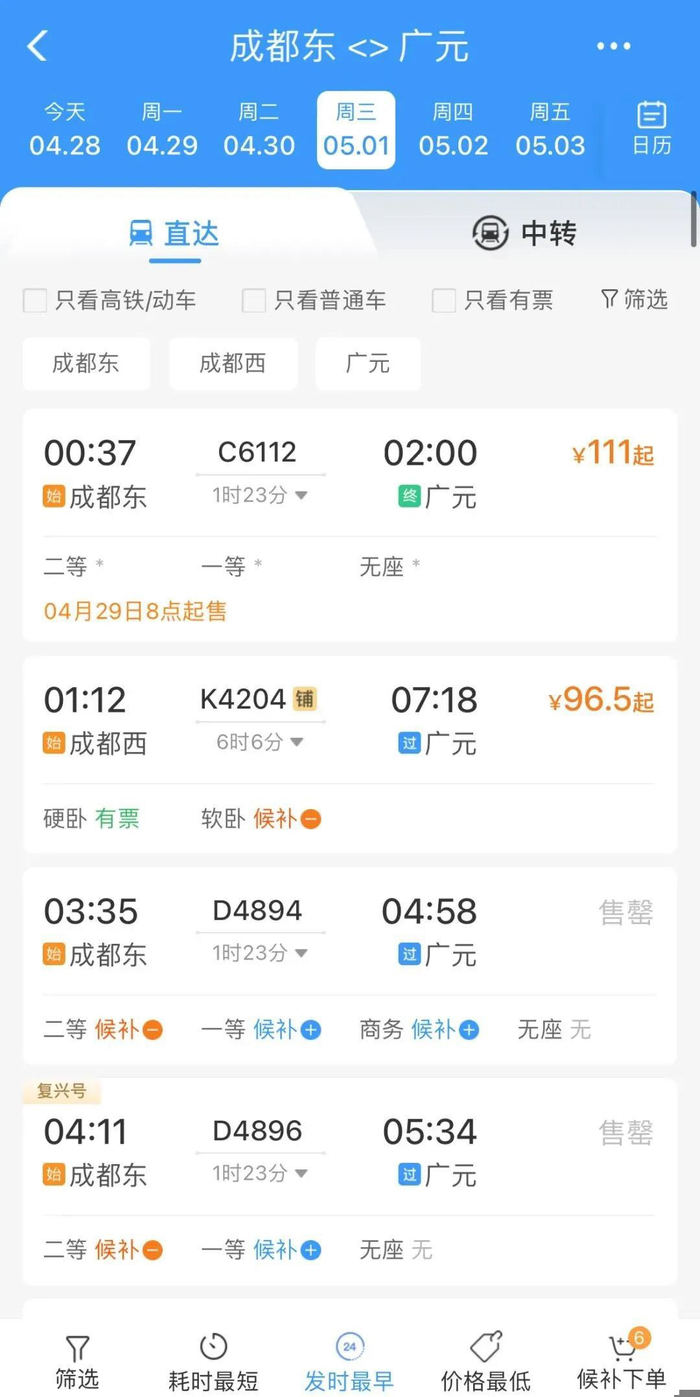Open 筛选 filter beside the checkboxes
Viewport: 700px width, 1397px height.
(x=633, y=299)
